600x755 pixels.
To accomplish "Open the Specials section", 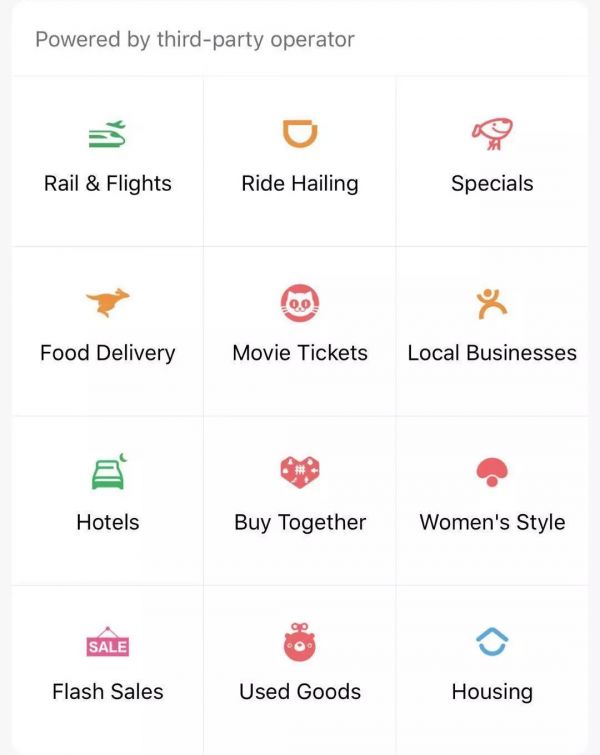I will click(x=492, y=158).
